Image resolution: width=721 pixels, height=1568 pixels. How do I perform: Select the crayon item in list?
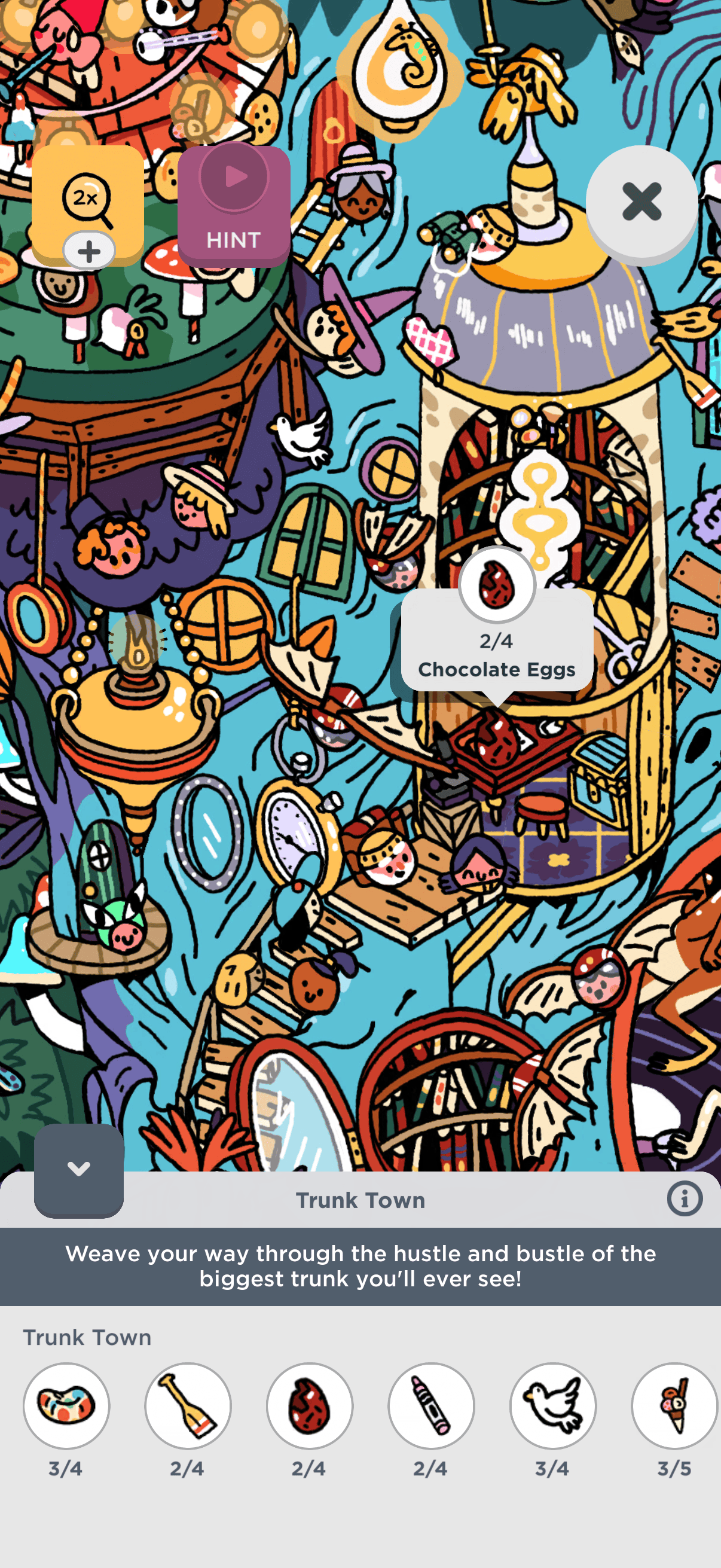coord(432,1406)
